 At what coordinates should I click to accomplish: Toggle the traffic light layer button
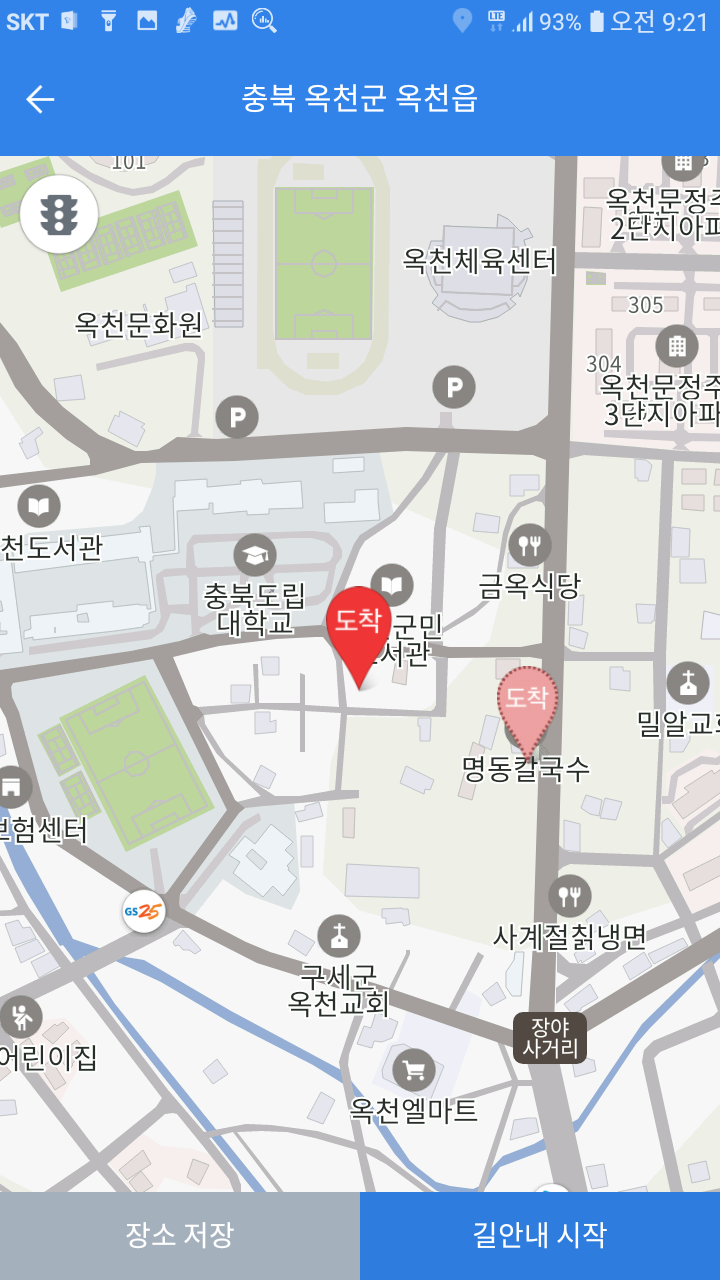point(59,213)
